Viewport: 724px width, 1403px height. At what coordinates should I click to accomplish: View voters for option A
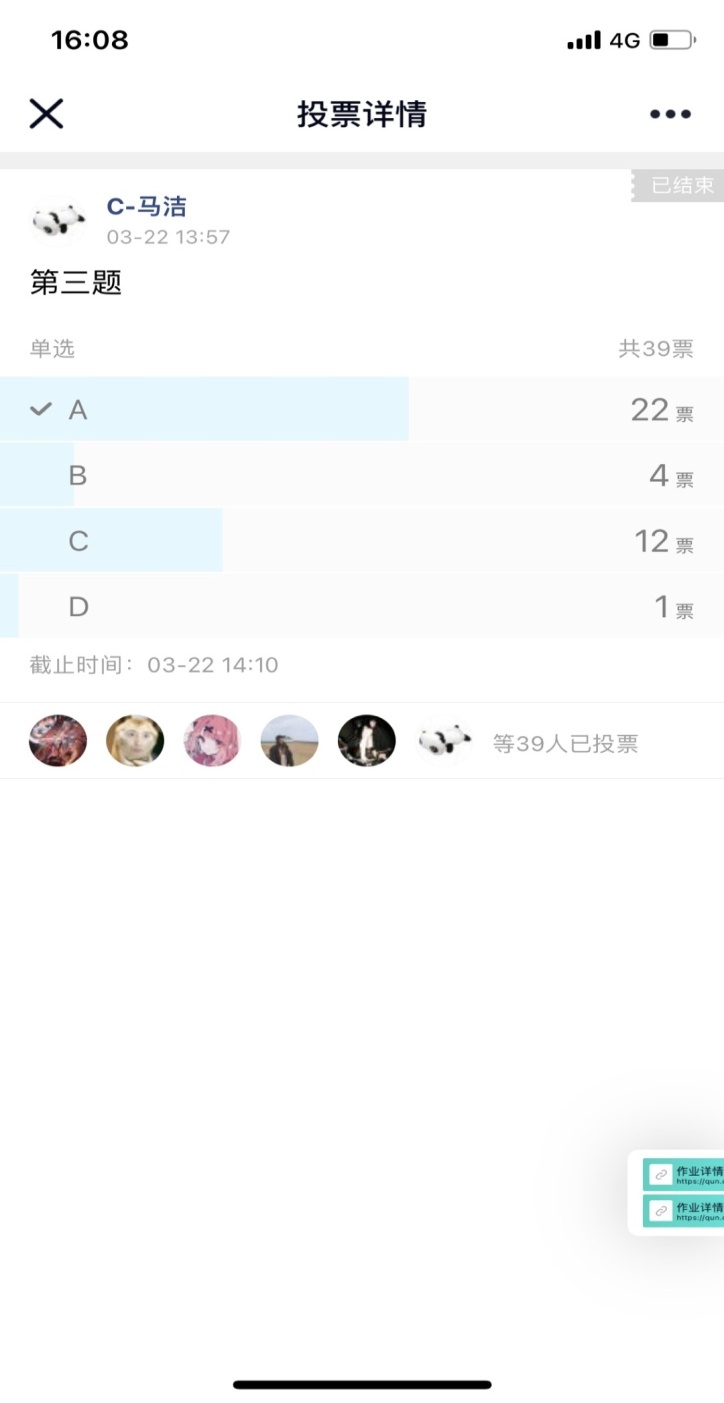(x=361, y=409)
